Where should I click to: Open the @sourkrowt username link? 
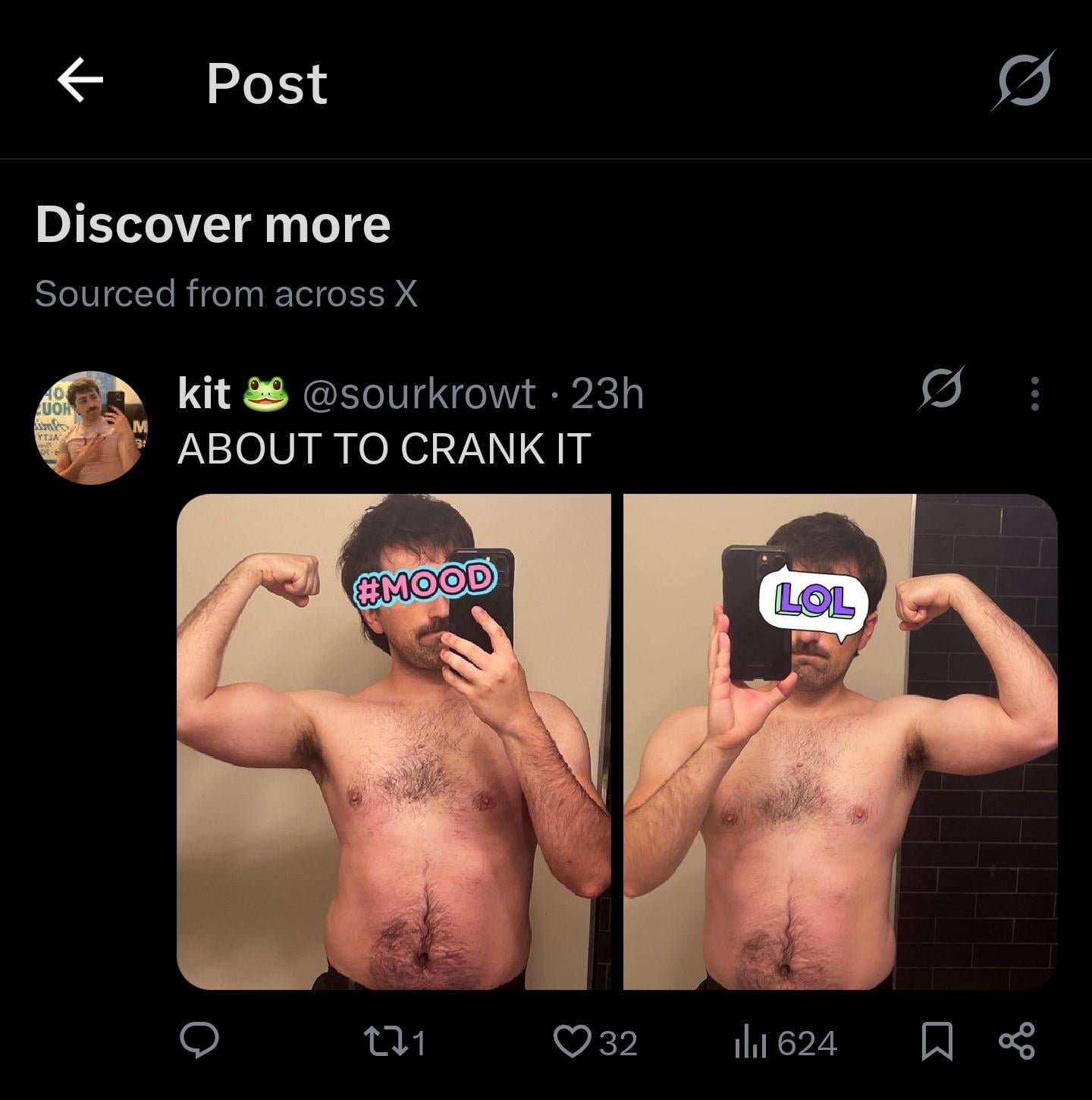coord(419,394)
